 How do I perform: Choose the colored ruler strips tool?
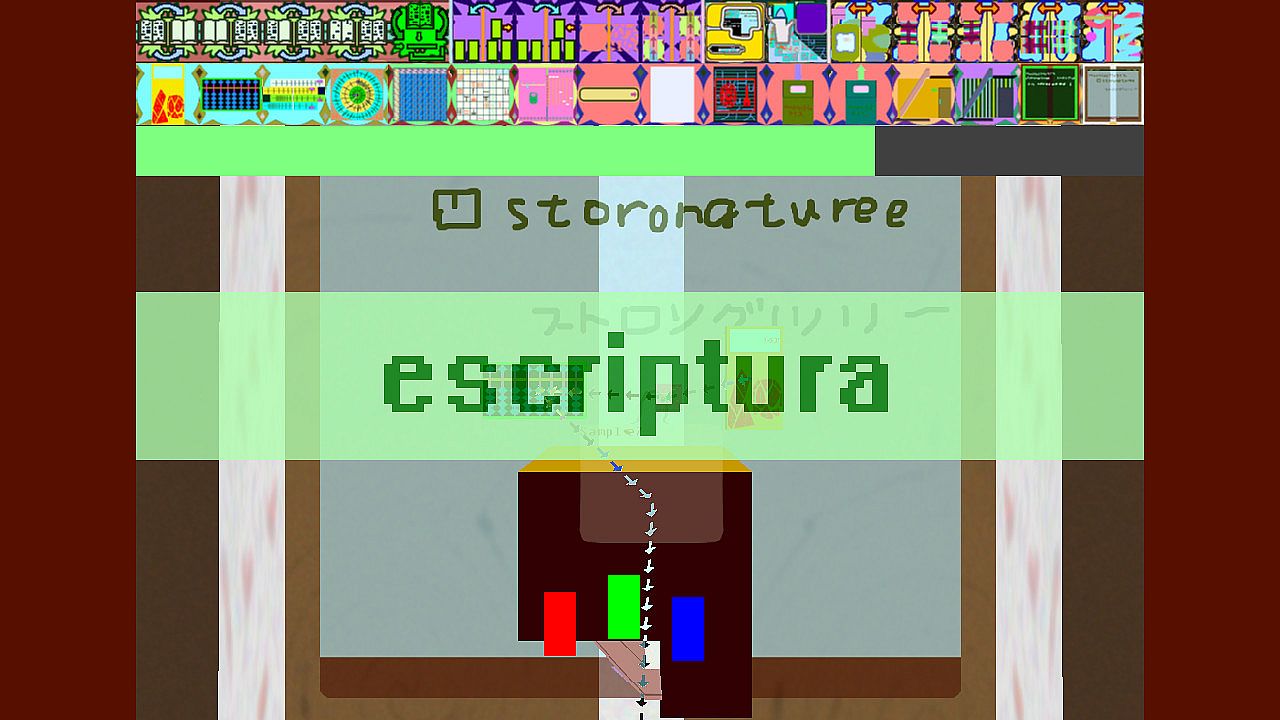294,96
